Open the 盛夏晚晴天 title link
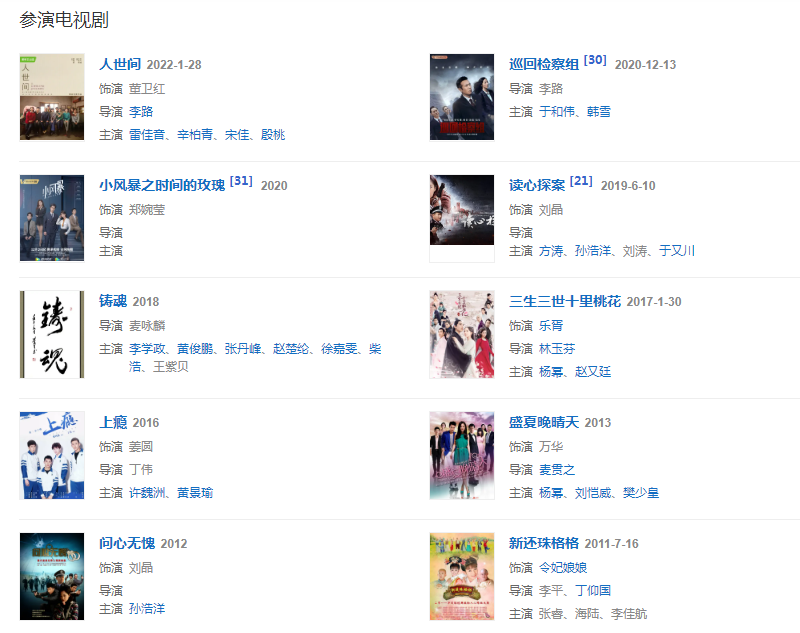Viewport: 800px width, 633px height. pyautogui.click(x=544, y=423)
